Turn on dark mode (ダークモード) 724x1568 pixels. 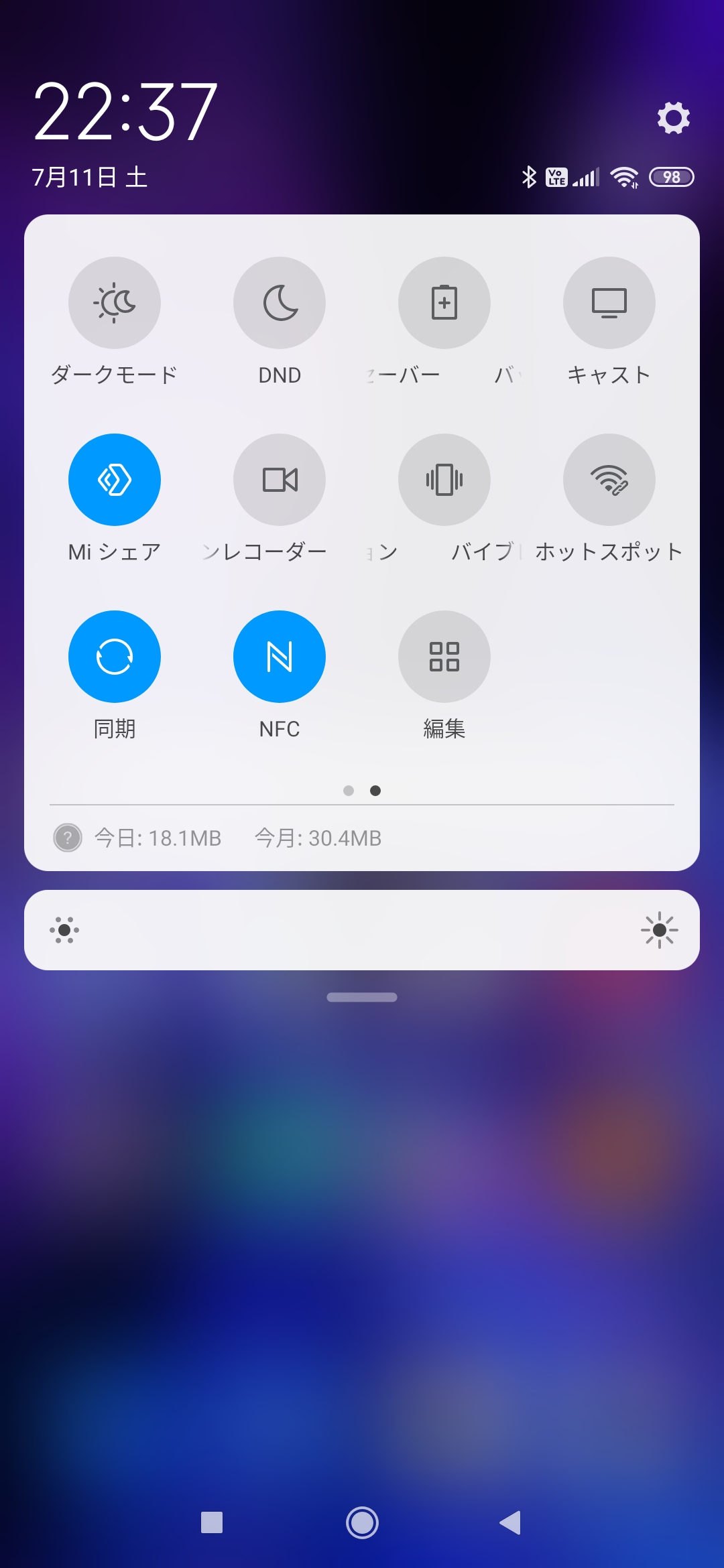(115, 303)
